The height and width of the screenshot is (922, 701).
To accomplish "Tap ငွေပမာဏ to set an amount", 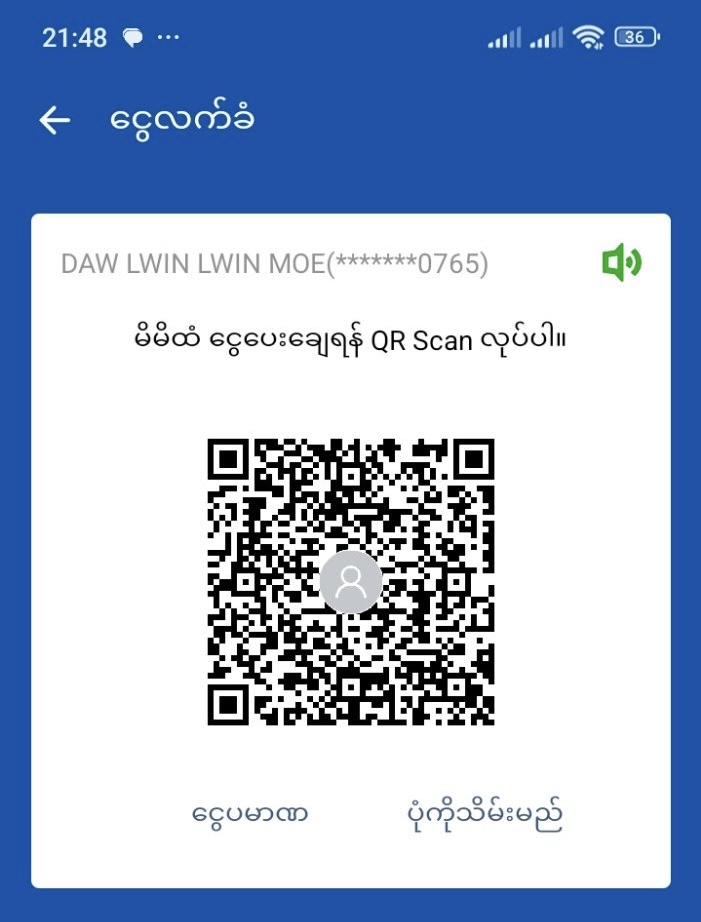I will click(x=250, y=813).
